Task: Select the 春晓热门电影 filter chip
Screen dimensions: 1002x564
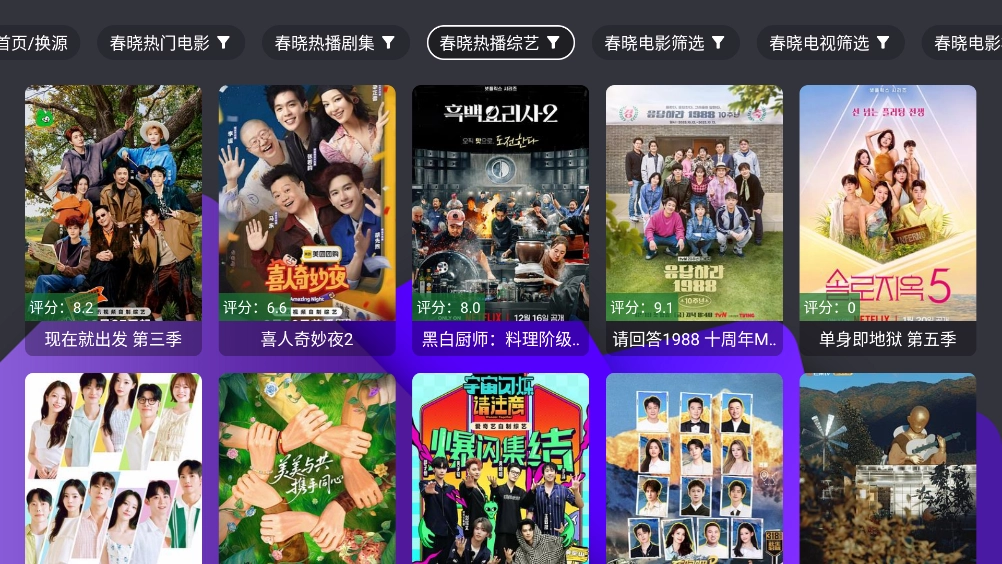Action: [169, 43]
